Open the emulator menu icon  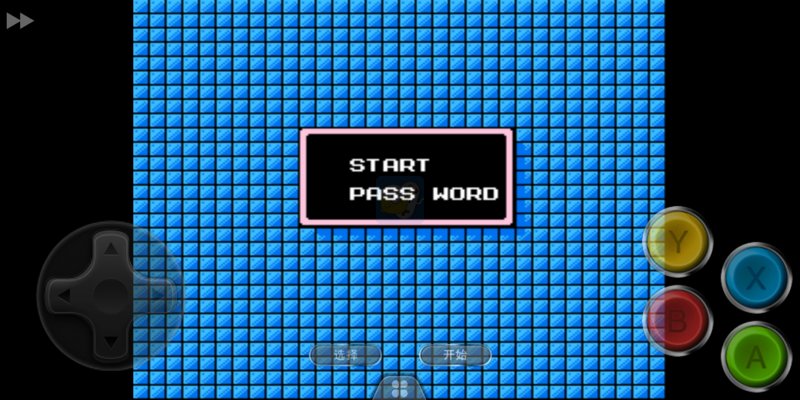(399, 387)
